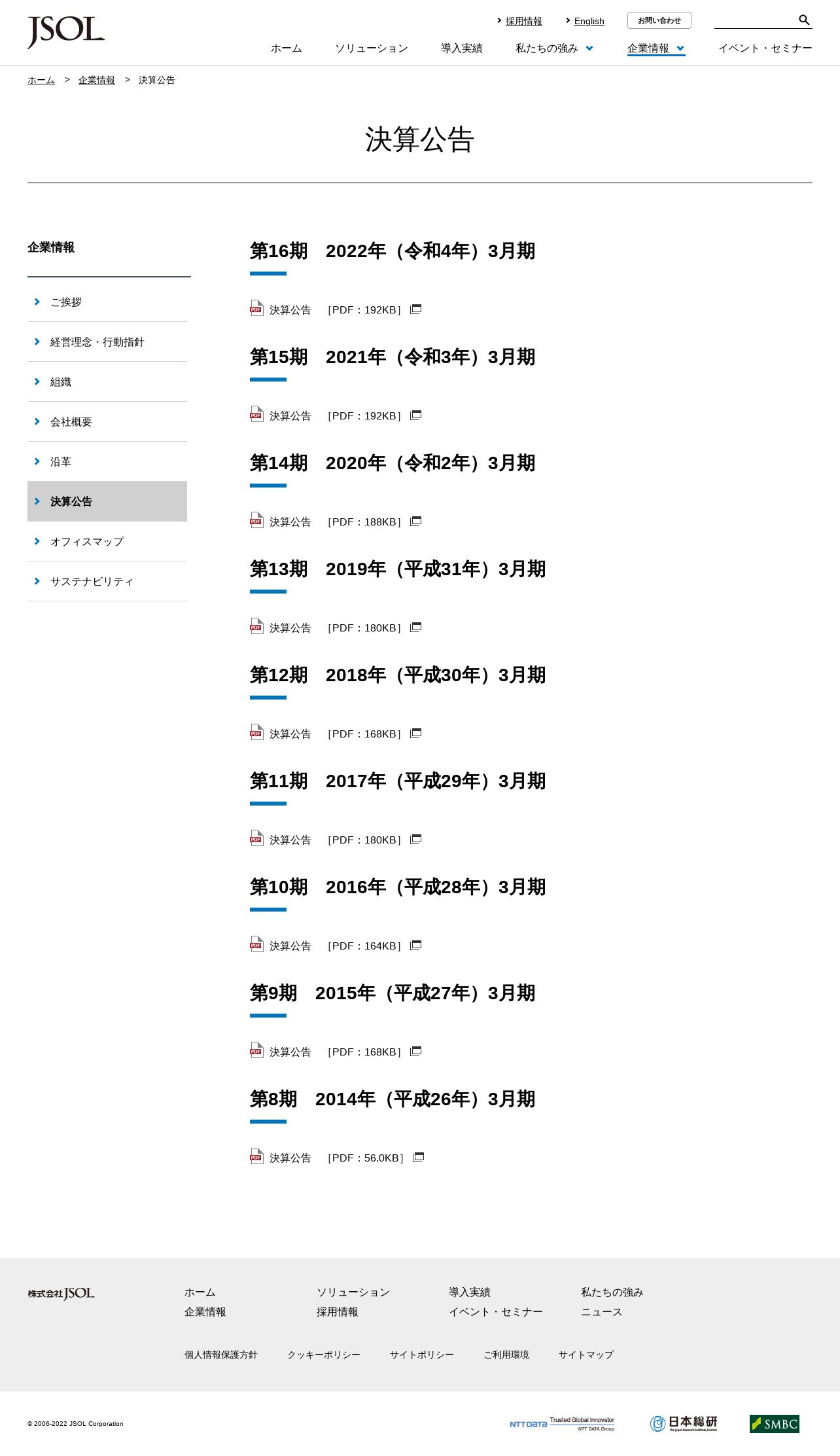Open サイトマップ in the footer
Screen dimensions: 840x1456
586,1355
